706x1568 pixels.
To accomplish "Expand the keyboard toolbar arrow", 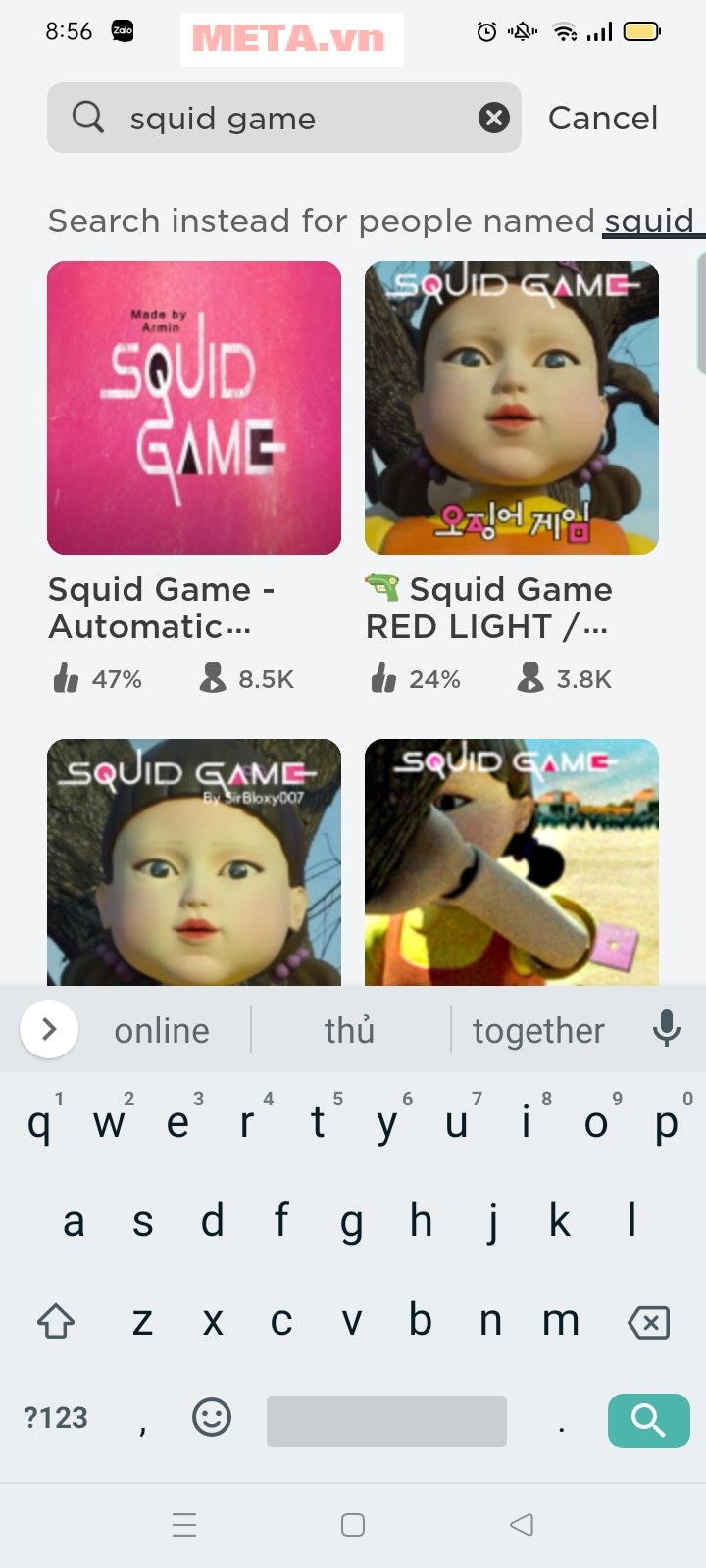I will point(49,1029).
